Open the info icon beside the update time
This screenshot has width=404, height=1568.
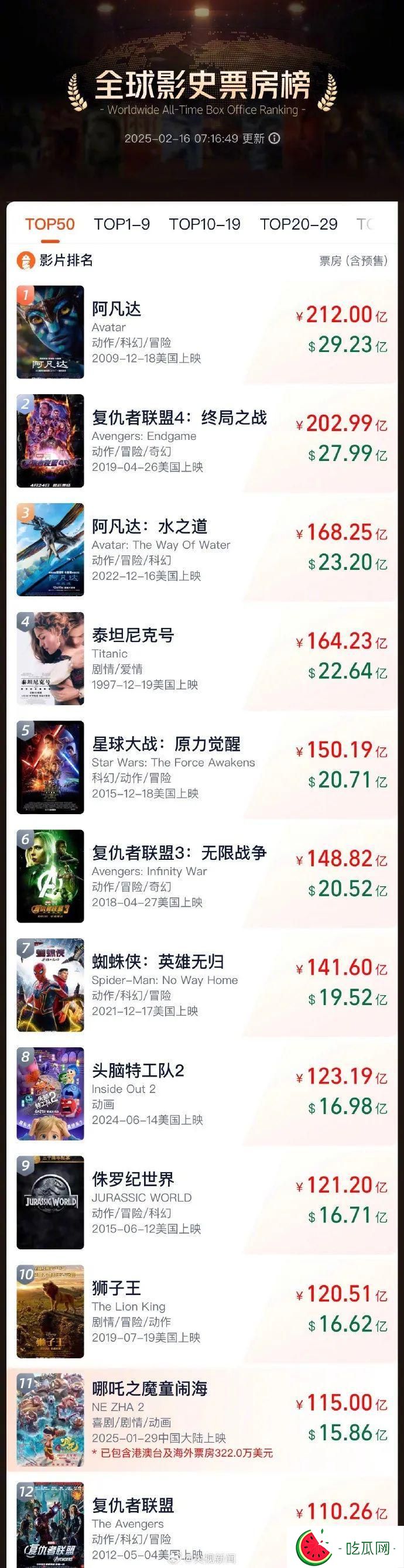275,138
